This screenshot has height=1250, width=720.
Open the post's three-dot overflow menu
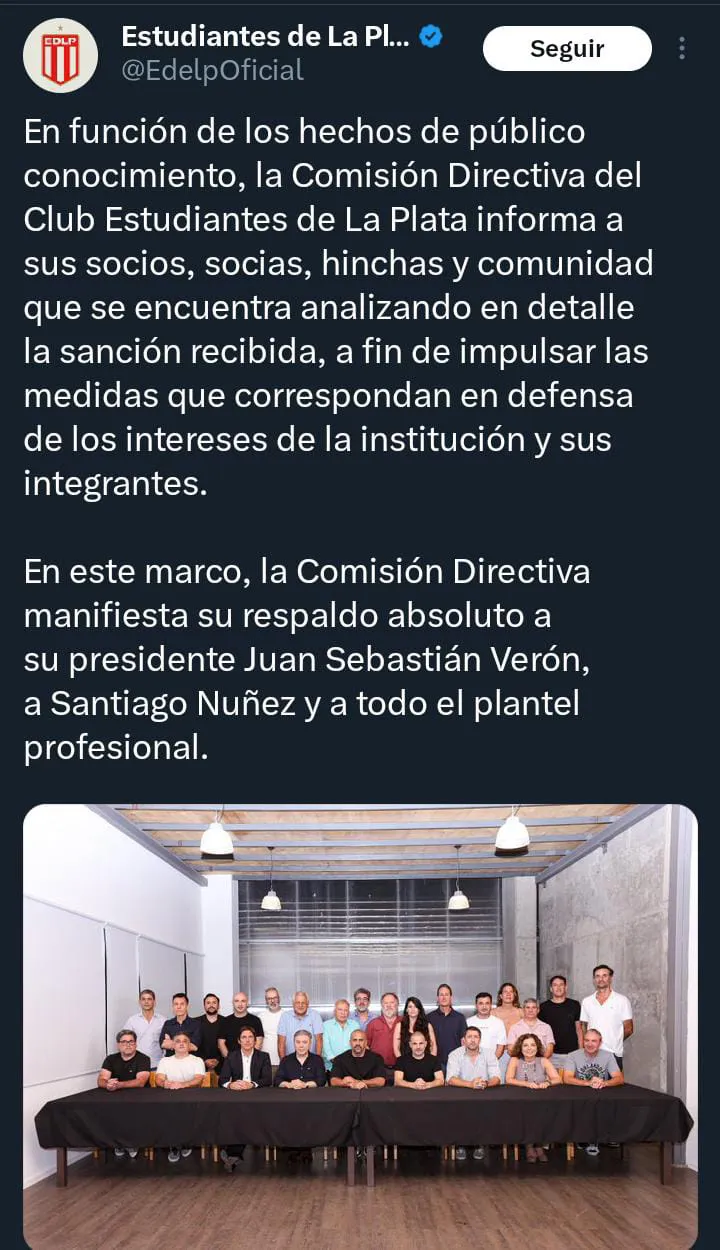tap(682, 48)
